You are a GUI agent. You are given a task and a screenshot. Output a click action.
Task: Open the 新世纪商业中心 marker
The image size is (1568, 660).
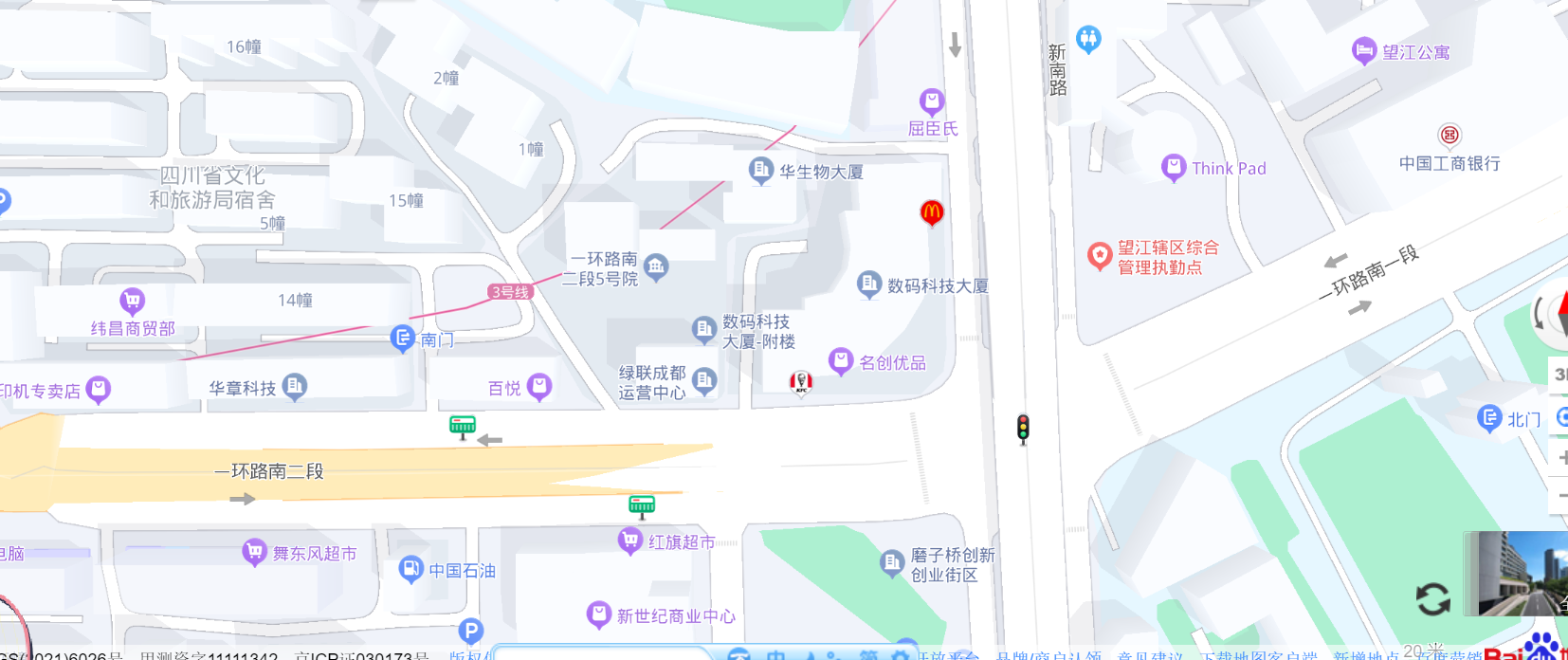click(598, 614)
